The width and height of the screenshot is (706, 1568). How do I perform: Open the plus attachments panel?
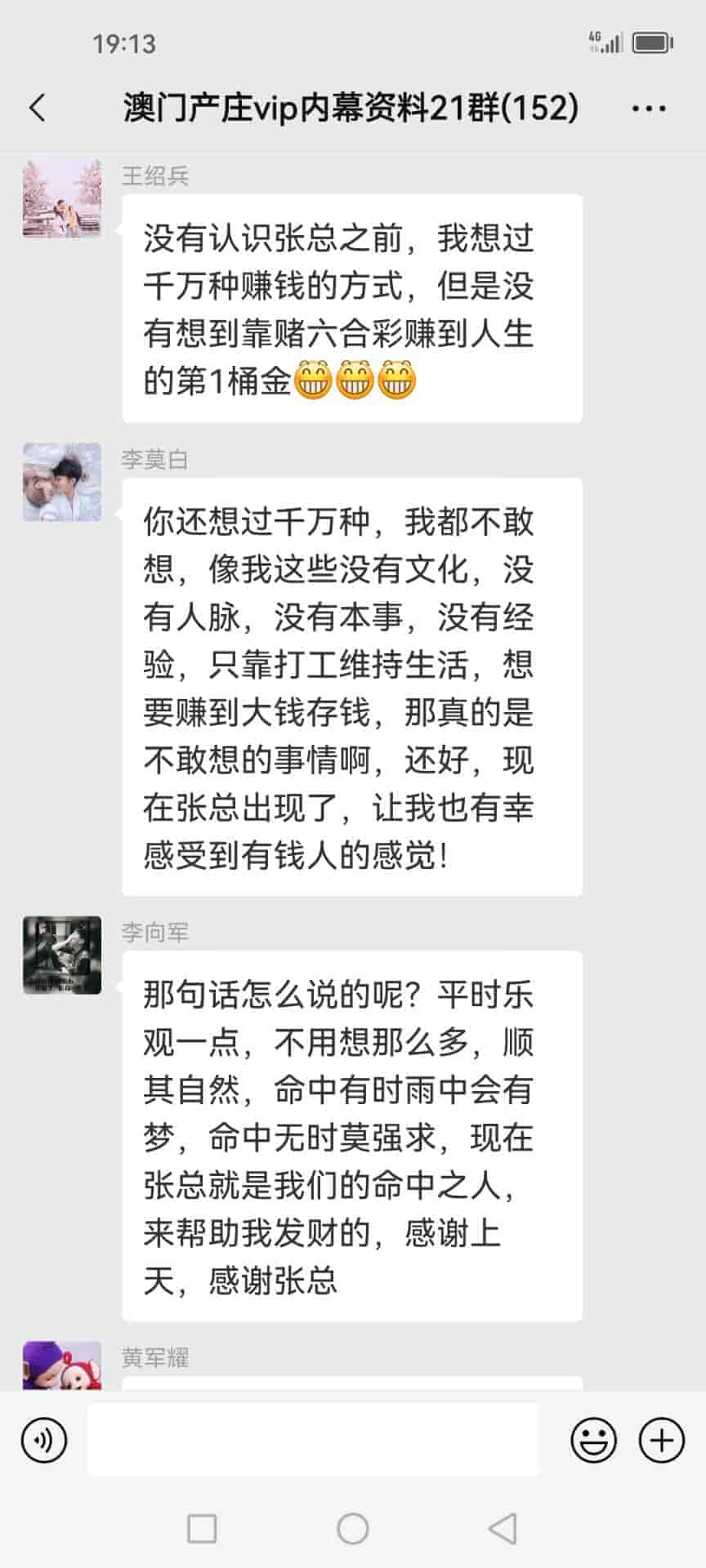coord(661,1440)
